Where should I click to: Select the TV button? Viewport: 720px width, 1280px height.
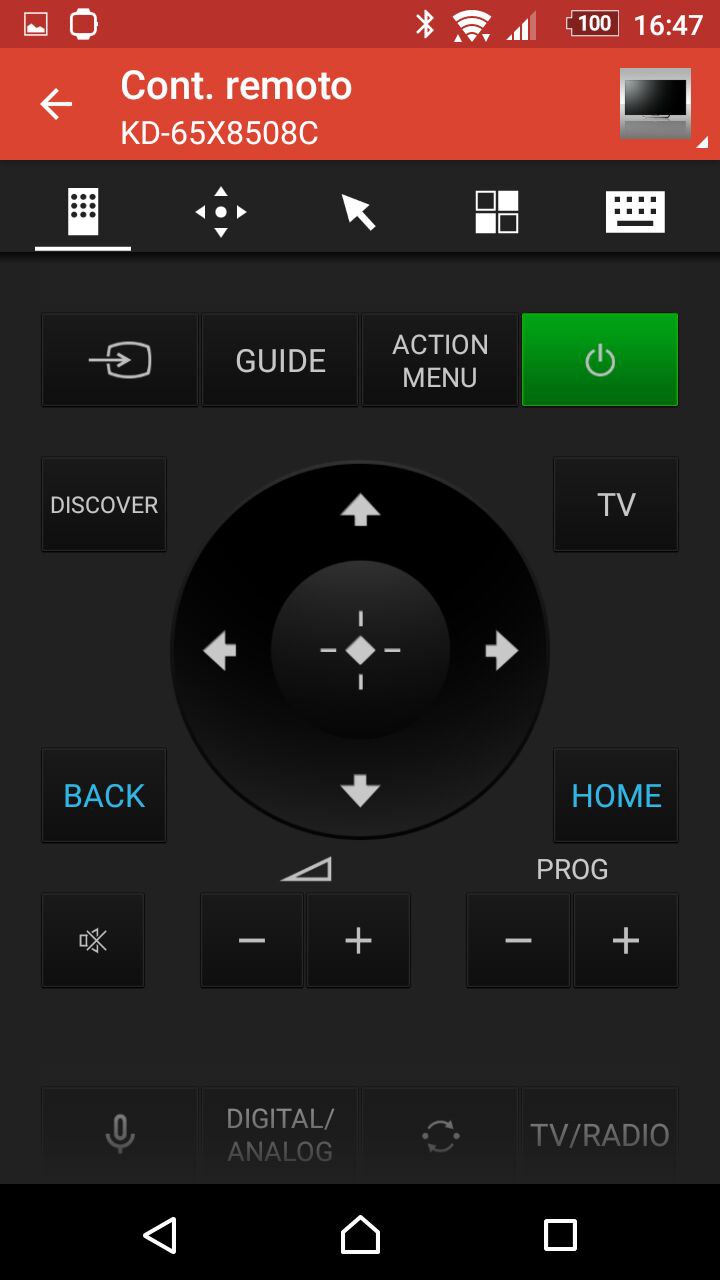click(616, 504)
